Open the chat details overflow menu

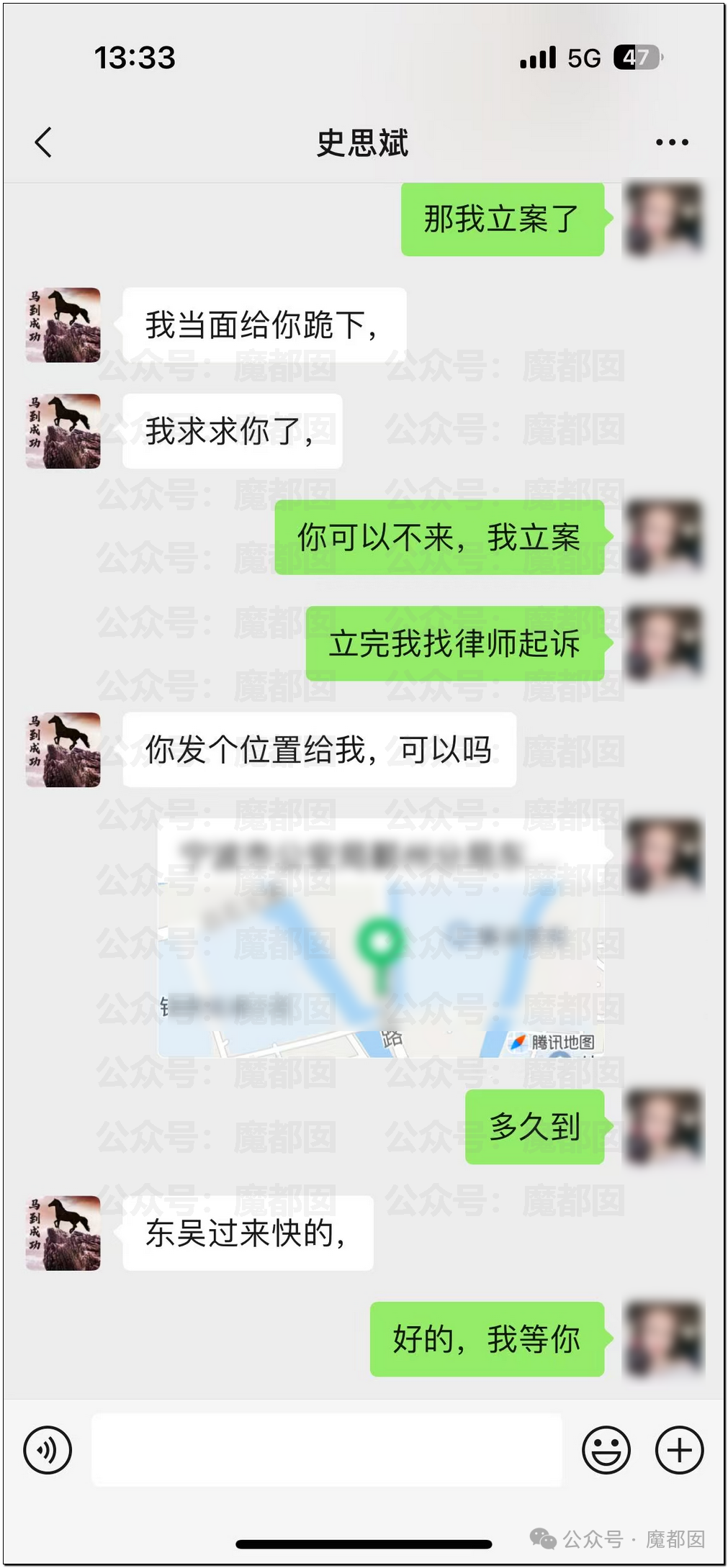672,142
